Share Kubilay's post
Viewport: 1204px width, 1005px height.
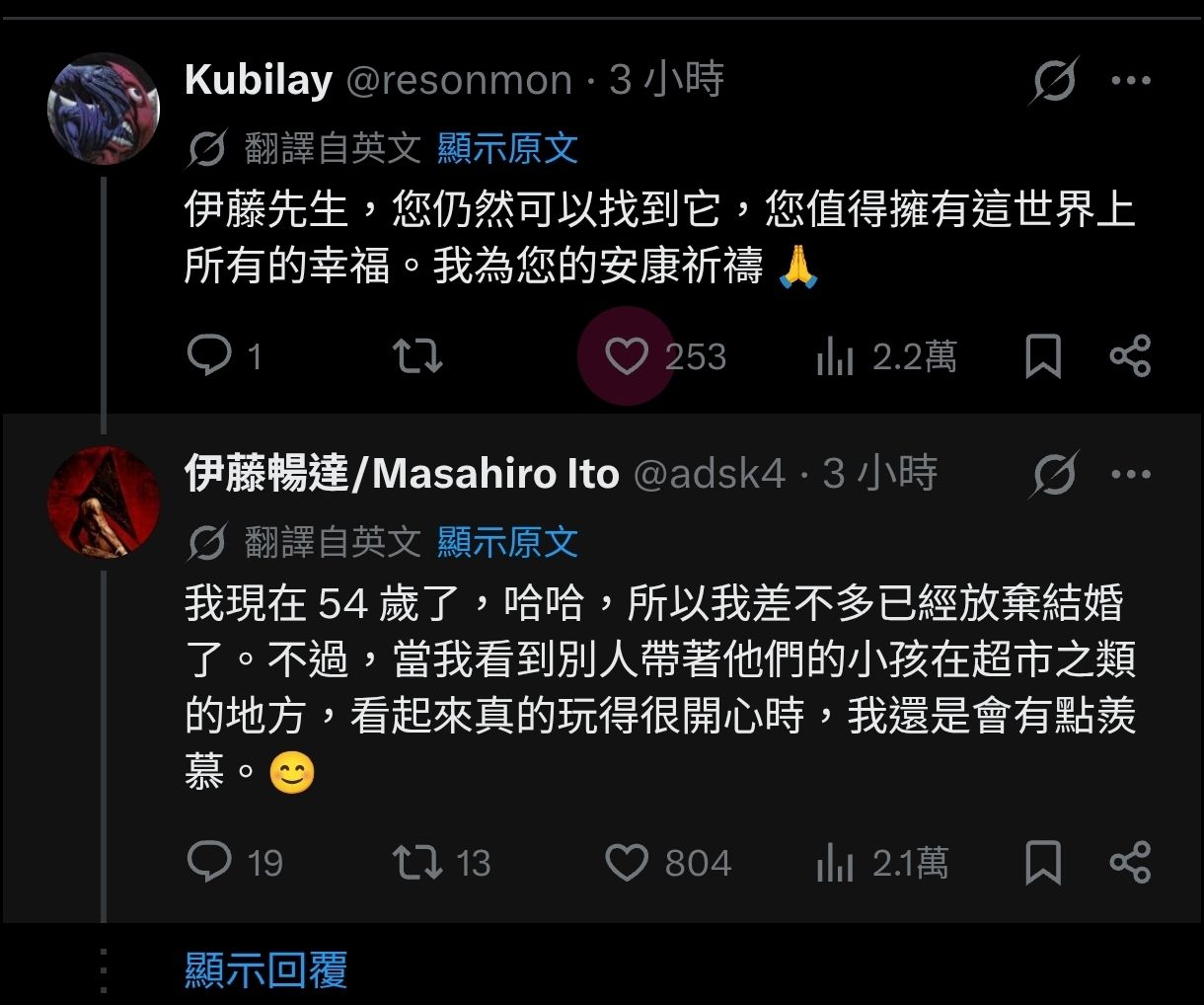[x=1130, y=355]
